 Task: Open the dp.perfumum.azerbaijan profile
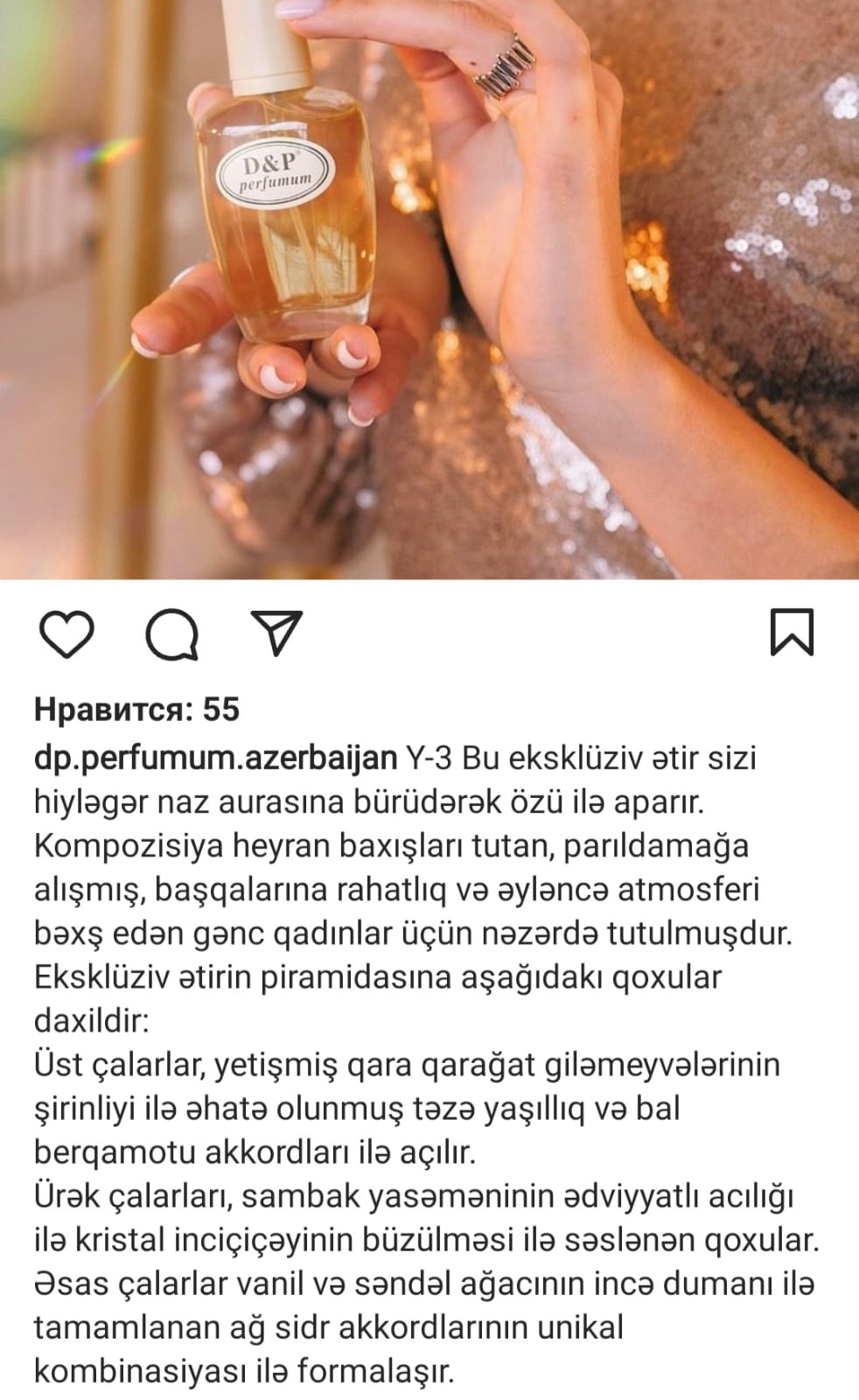(215, 758)
